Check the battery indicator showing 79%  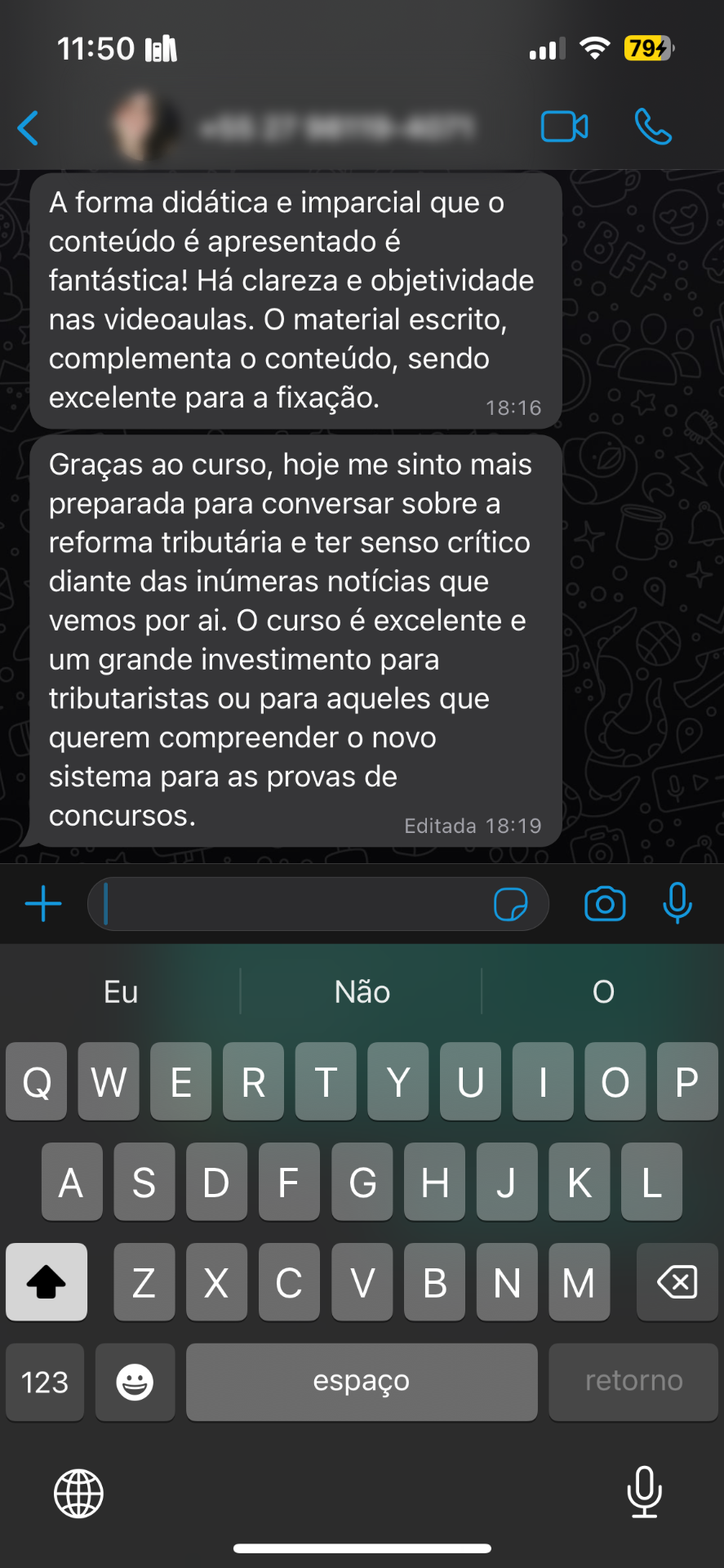pos(647,48)
